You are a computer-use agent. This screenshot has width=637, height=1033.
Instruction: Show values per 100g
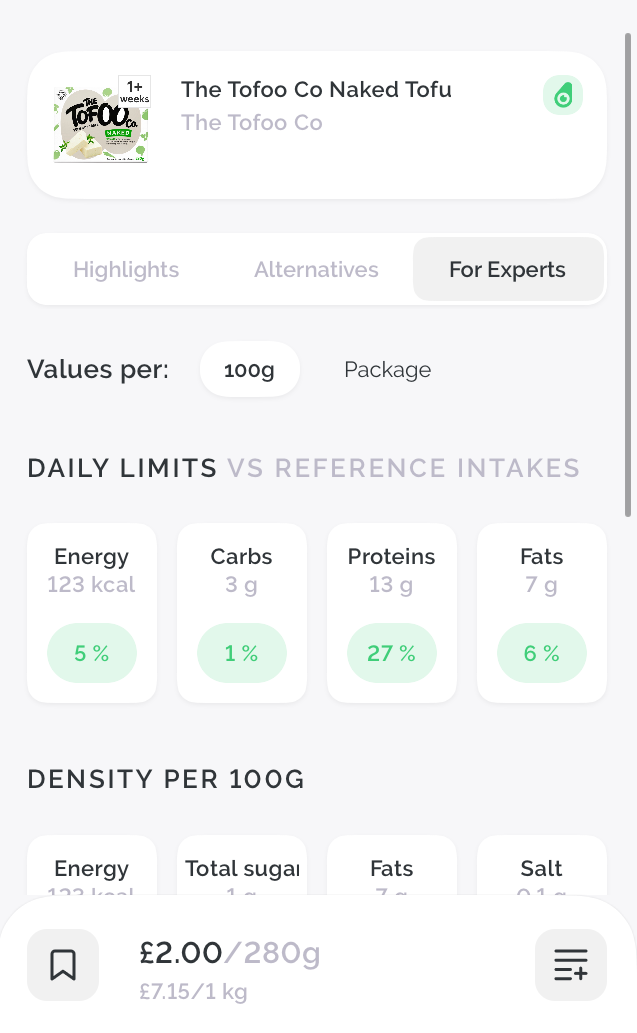point(250,370)
